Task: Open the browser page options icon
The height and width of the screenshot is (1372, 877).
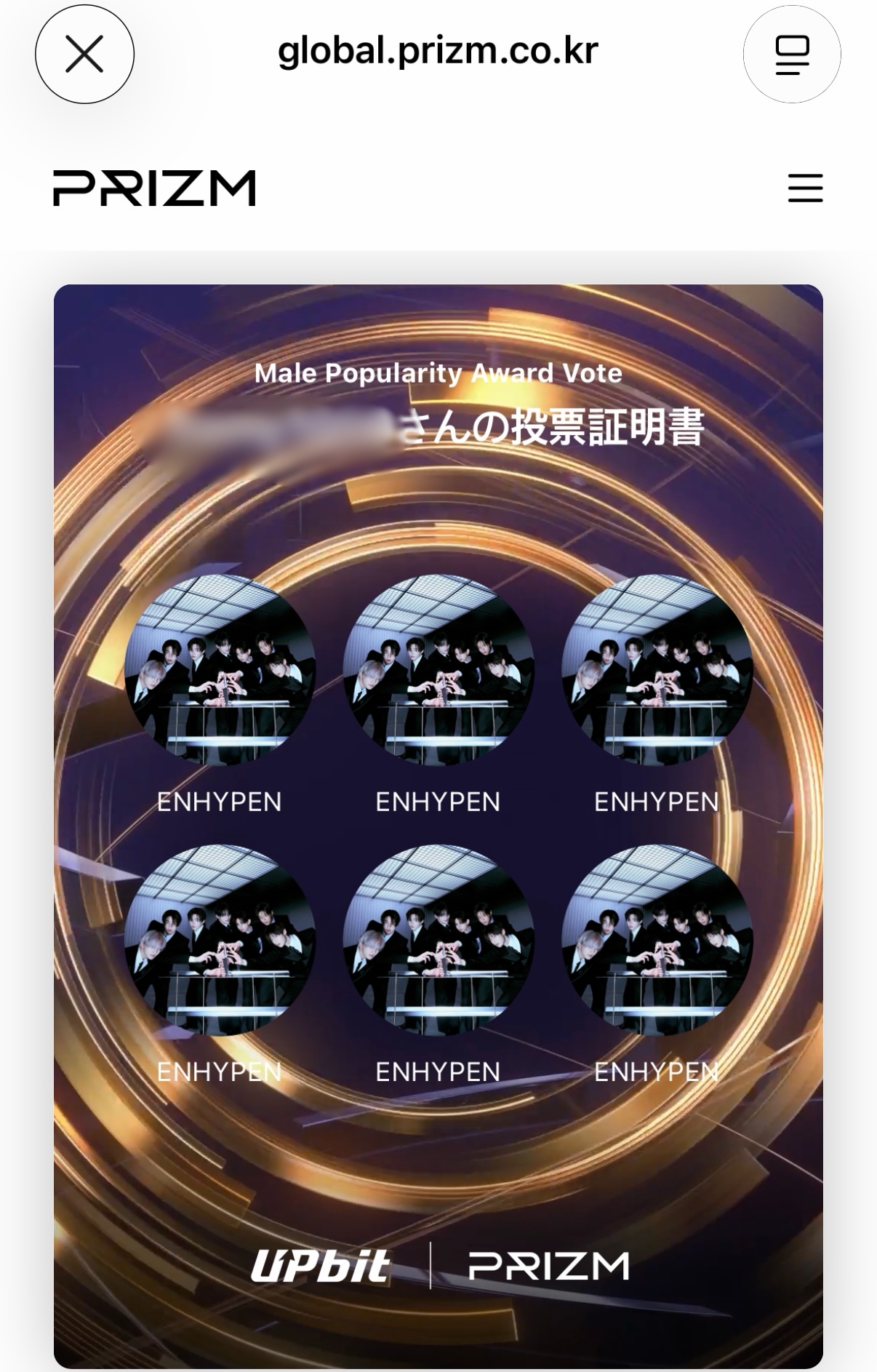Action: click(791, 55)
